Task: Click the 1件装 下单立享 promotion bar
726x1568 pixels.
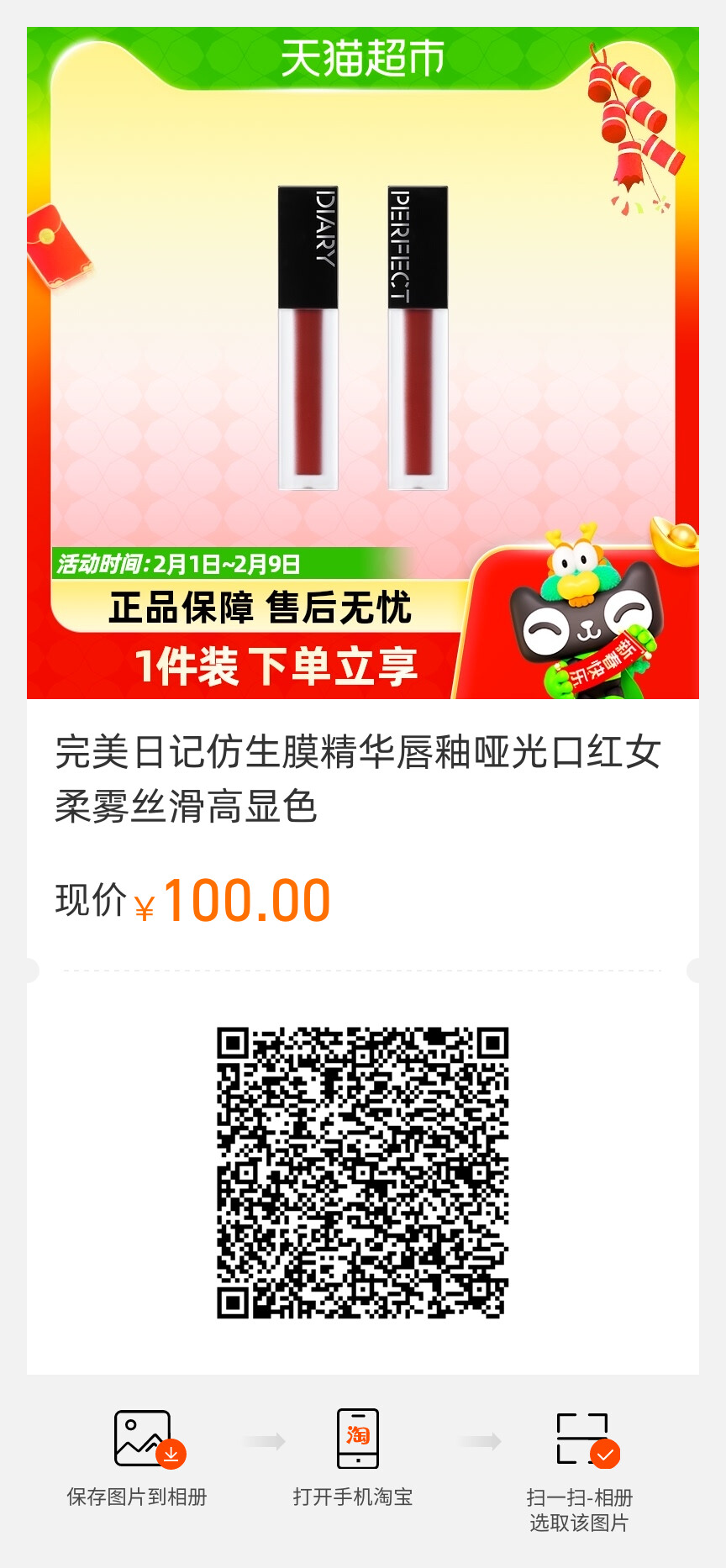Action: click(x=277, y=668)
